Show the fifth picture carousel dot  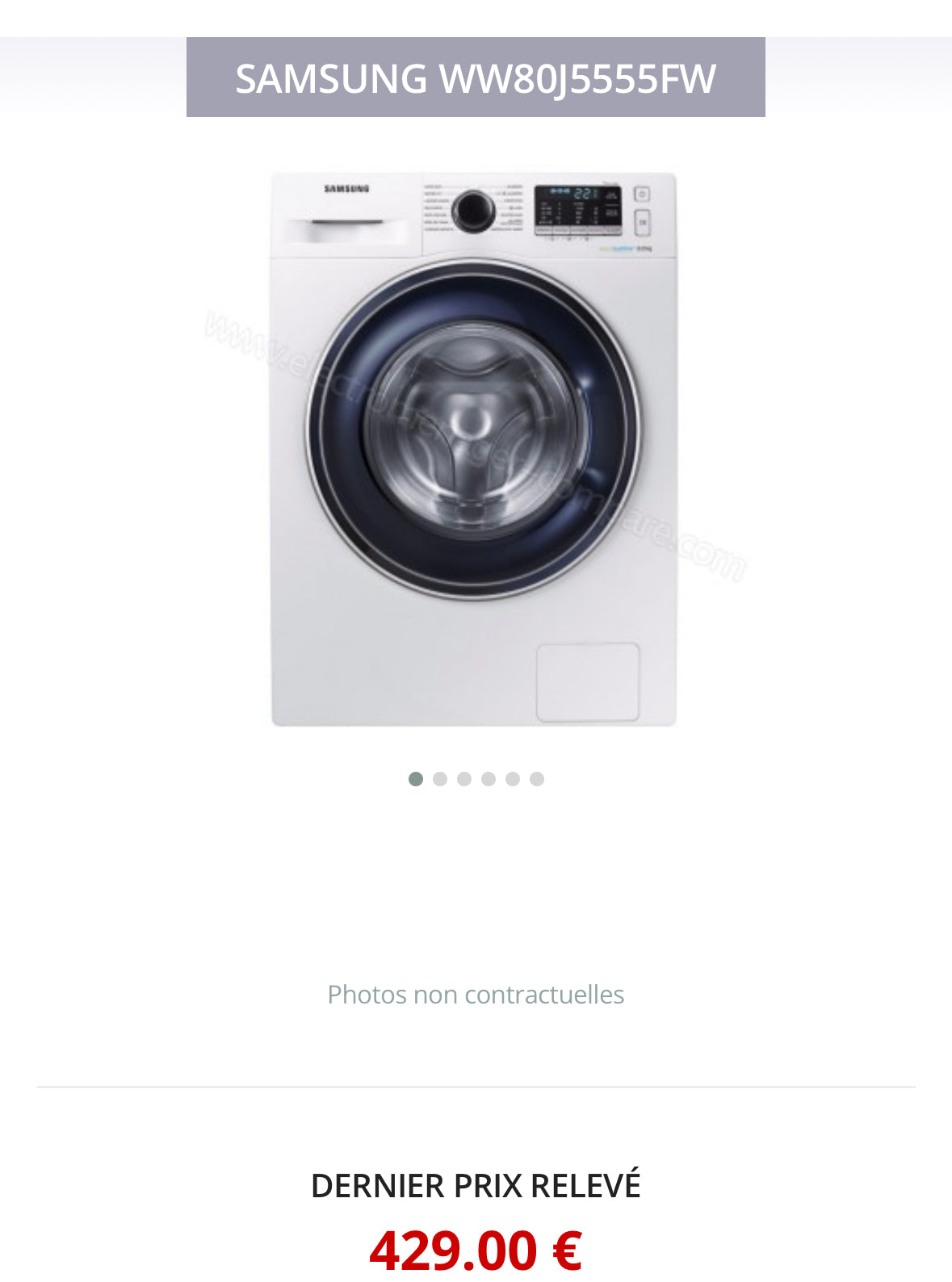[511, 778]
